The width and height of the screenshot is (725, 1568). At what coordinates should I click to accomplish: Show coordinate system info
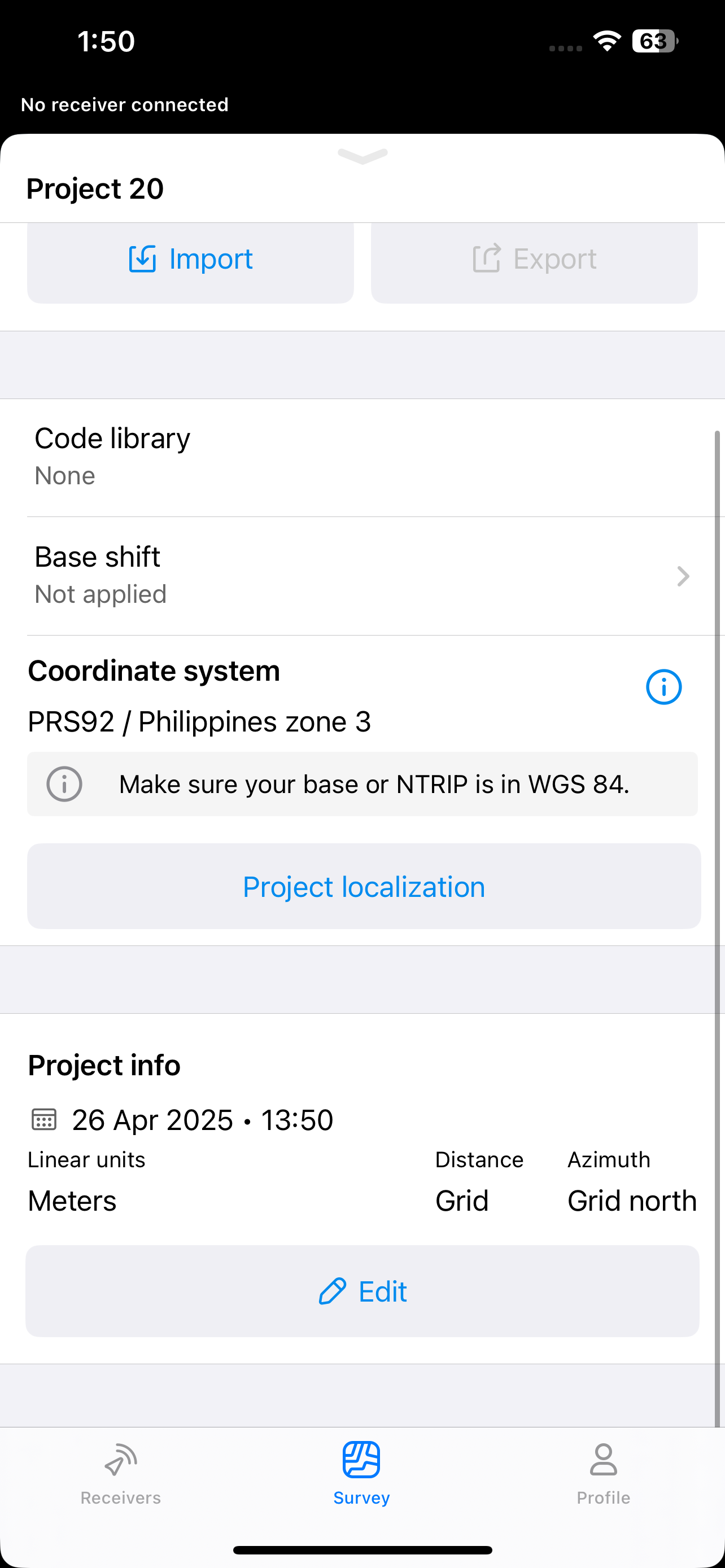663,687
